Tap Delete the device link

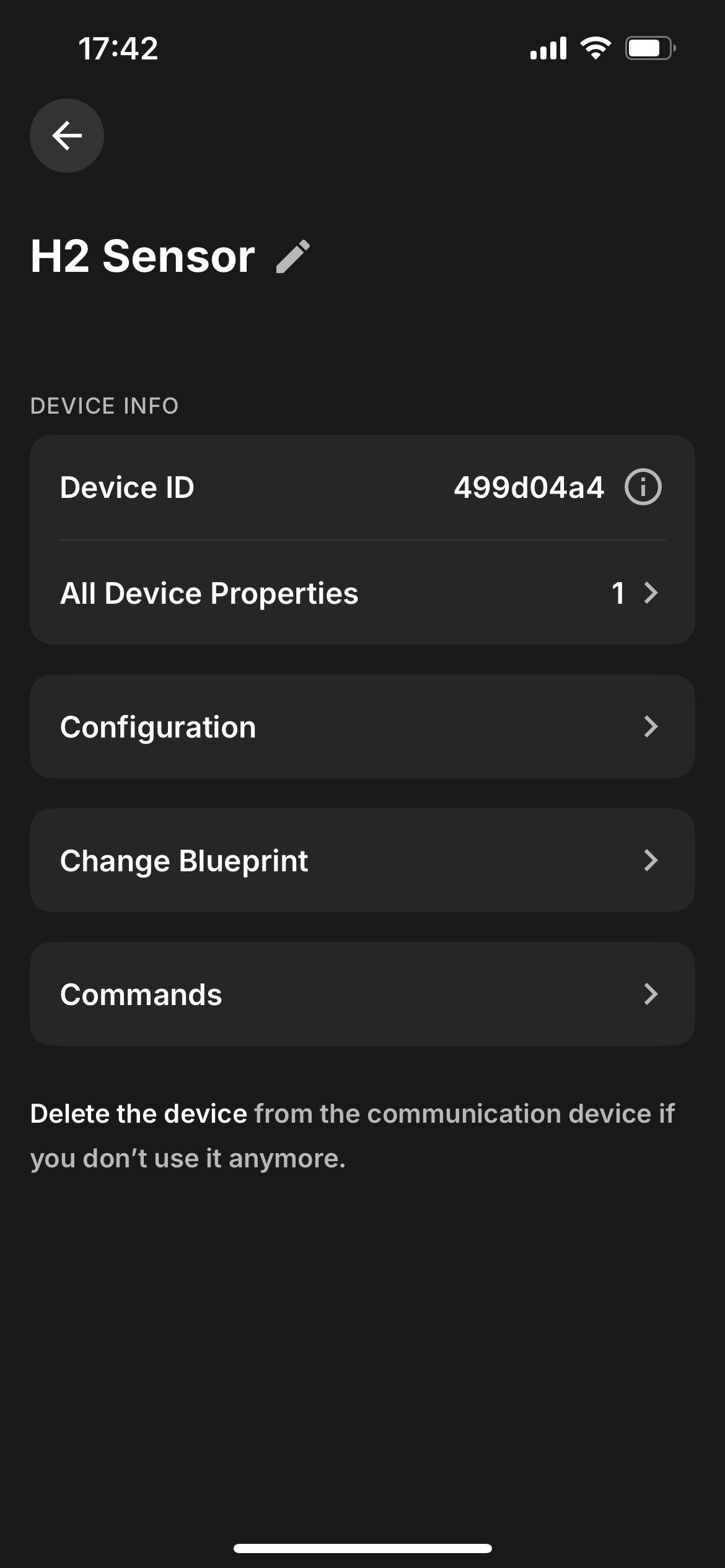coord(138,1113)
